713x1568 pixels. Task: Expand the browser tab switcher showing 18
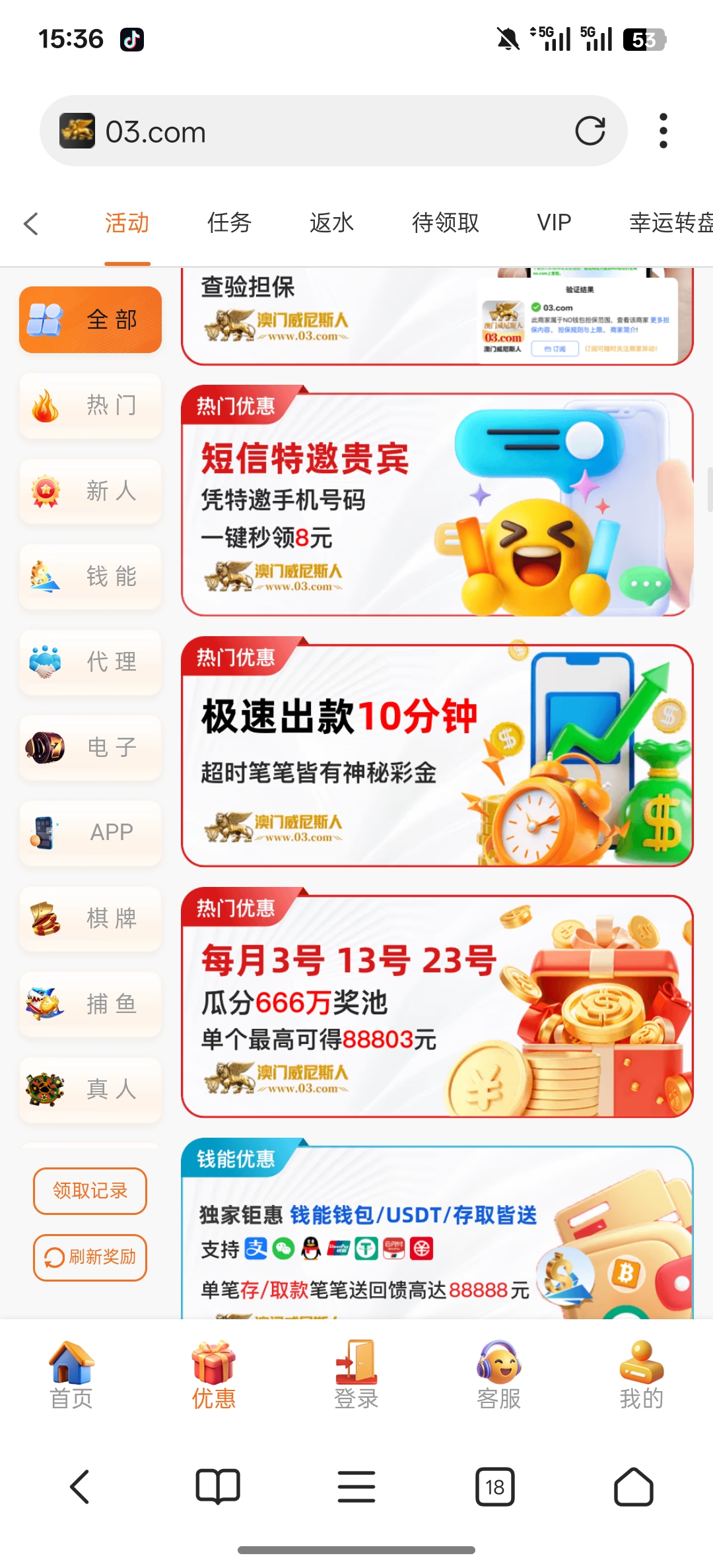tap(496, 1488)
